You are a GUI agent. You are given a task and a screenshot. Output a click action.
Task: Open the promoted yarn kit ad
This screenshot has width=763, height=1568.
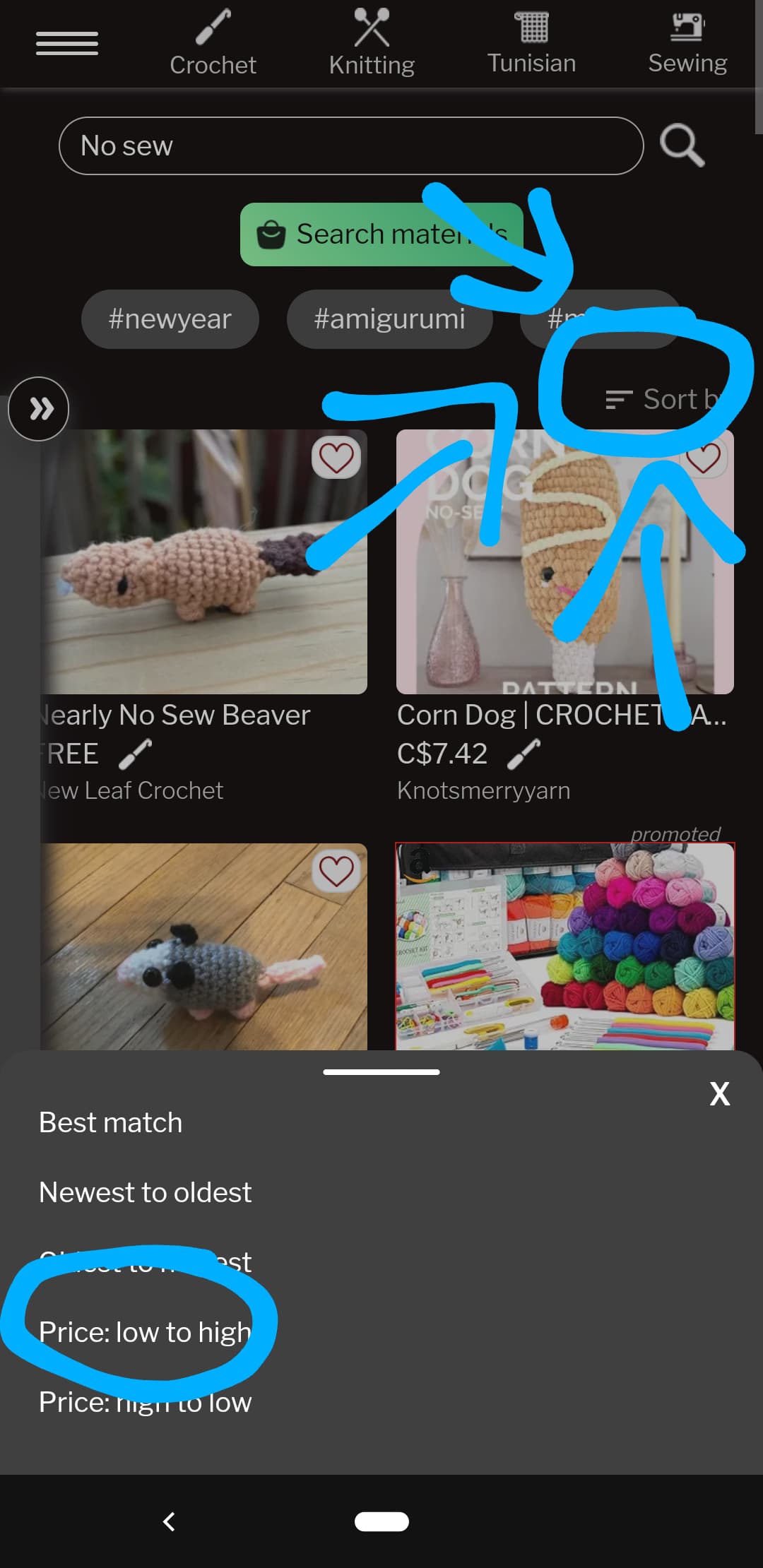pyautogui.click(x=564, y=946)
